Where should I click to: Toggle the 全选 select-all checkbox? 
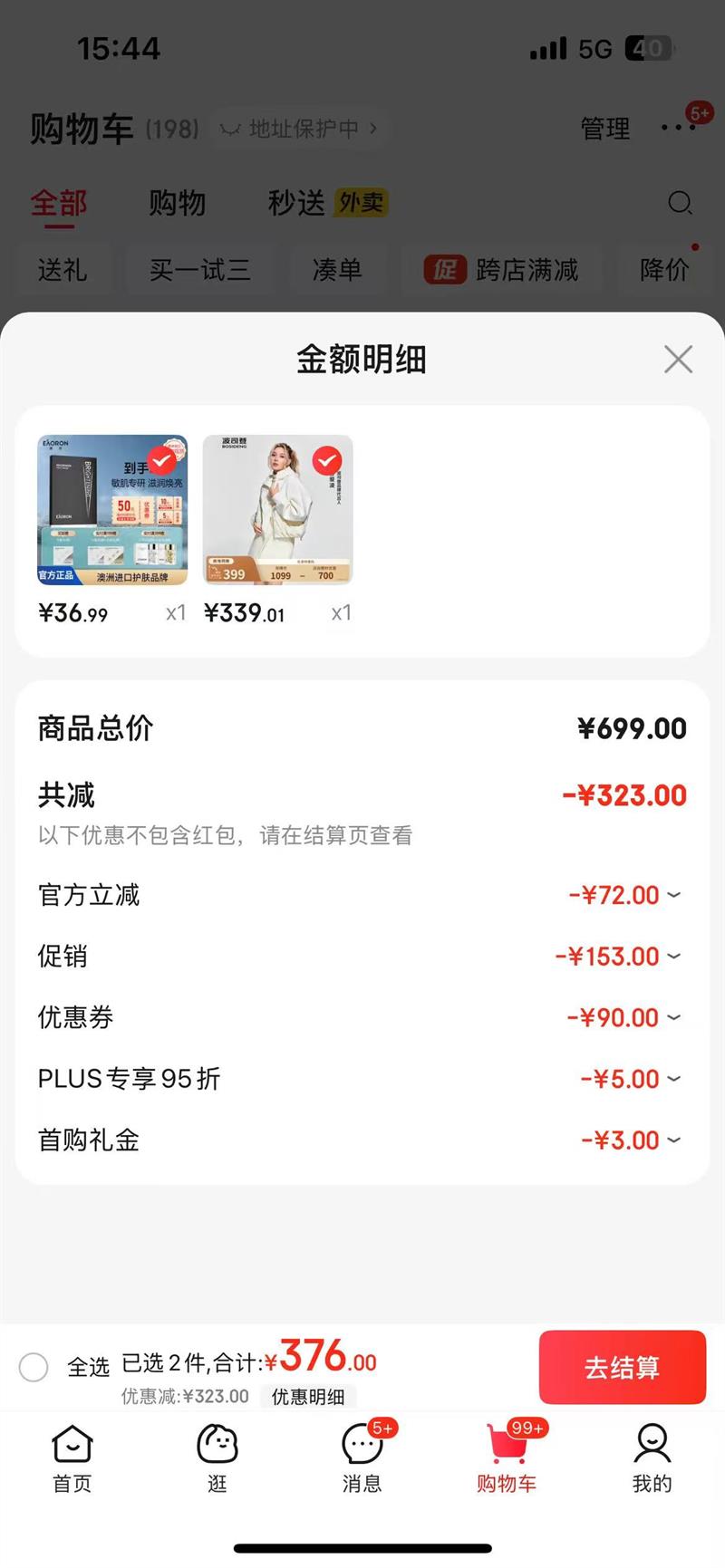(34, 1367)
